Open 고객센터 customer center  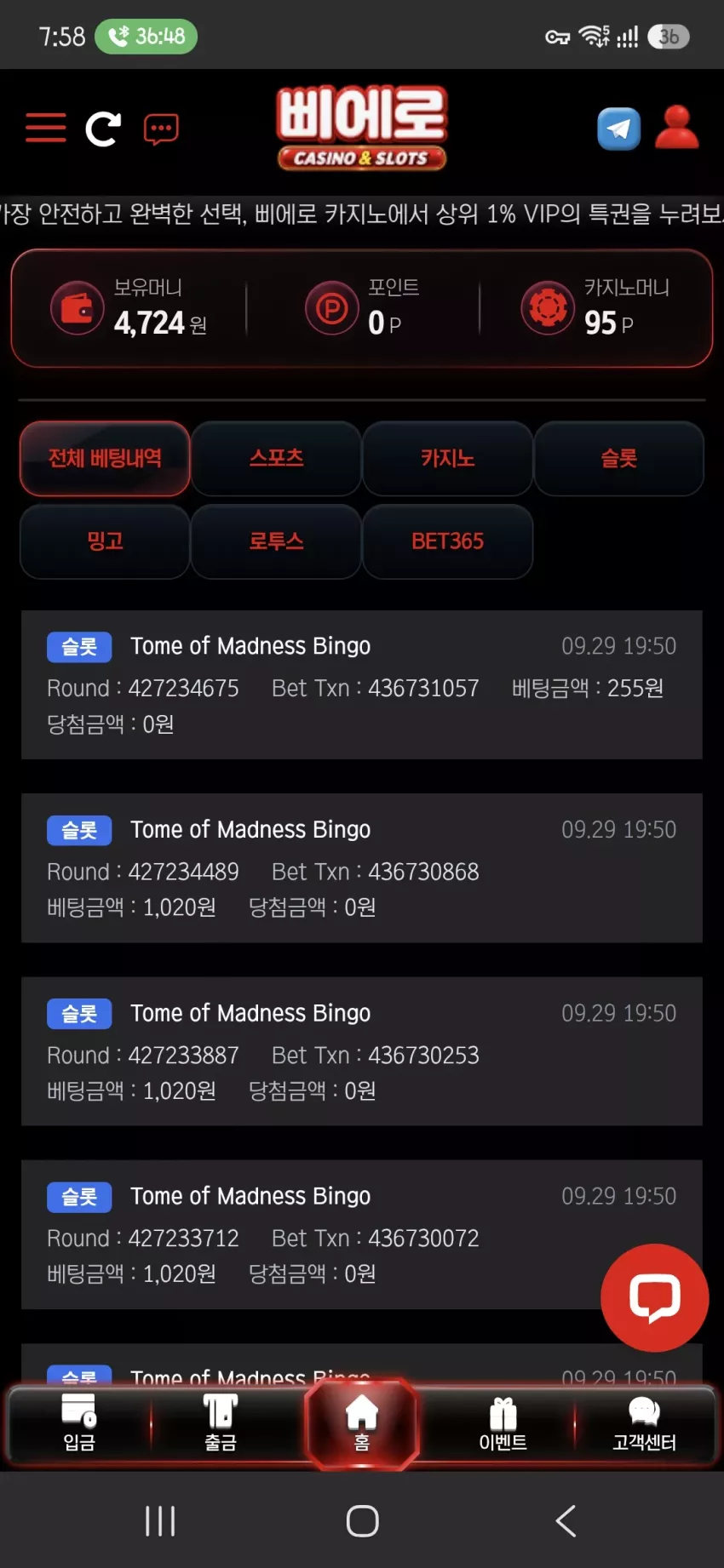(x=644, y=1423)
